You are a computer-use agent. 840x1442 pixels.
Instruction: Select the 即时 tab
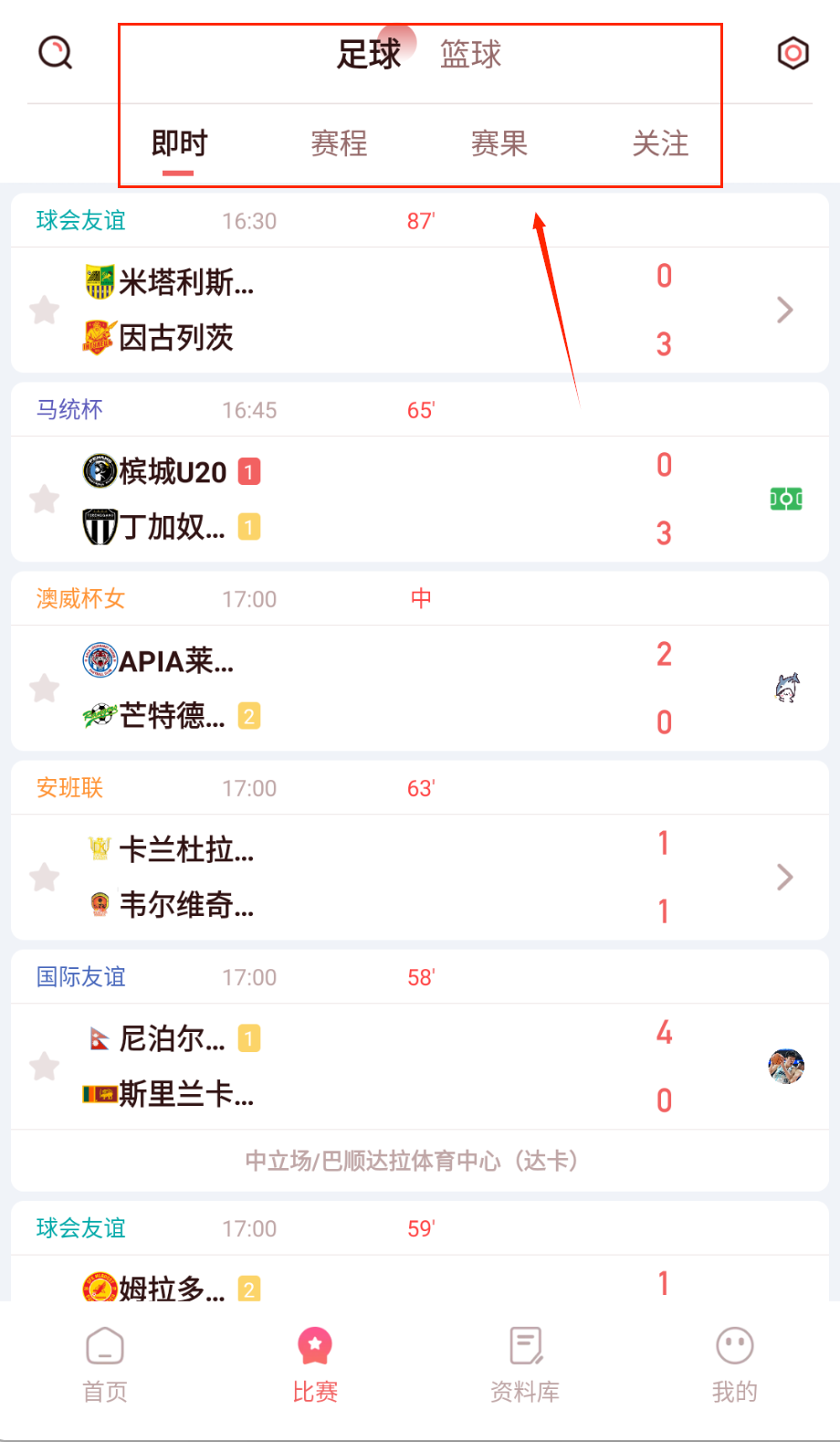point(179,143)
